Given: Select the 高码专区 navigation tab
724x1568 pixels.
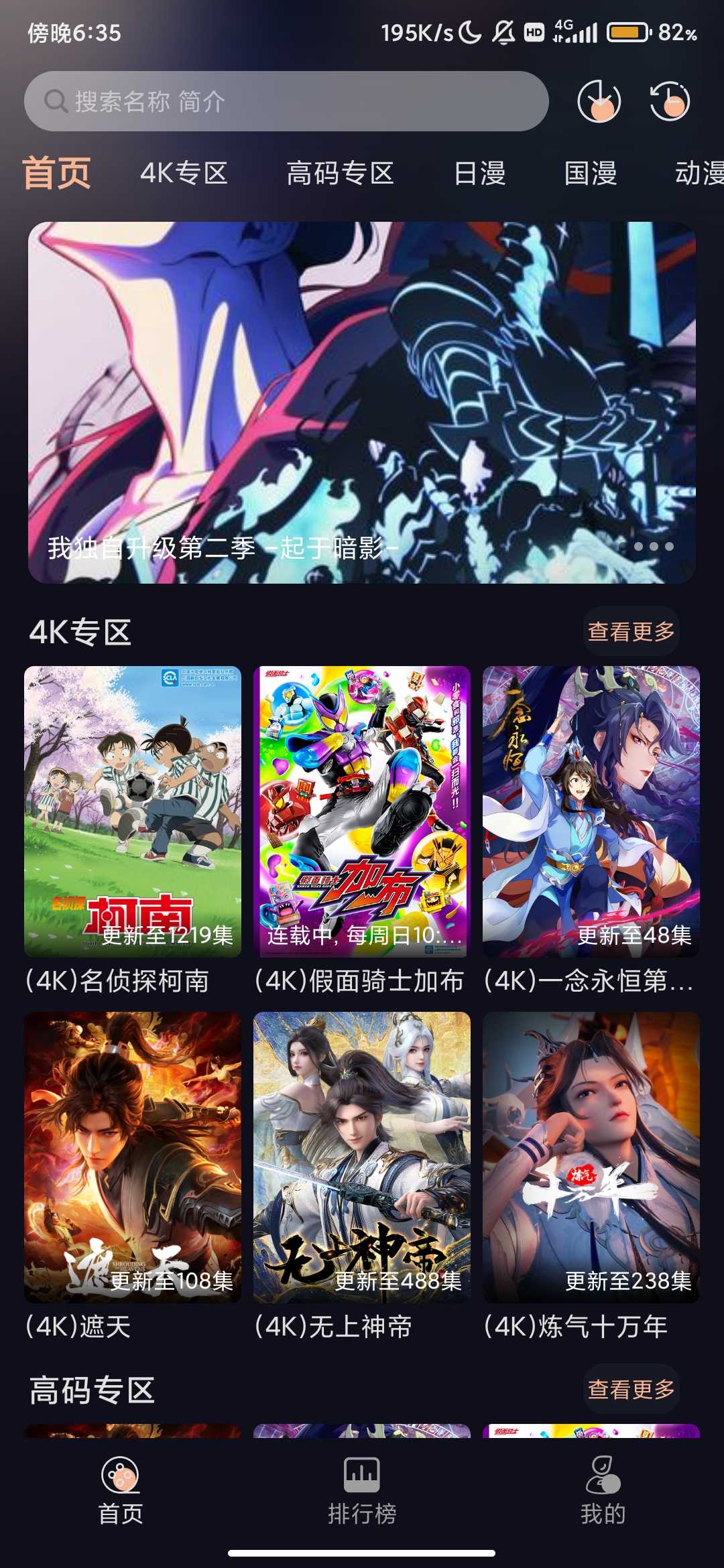Looking at the screenshot, I should coord(341,174).
